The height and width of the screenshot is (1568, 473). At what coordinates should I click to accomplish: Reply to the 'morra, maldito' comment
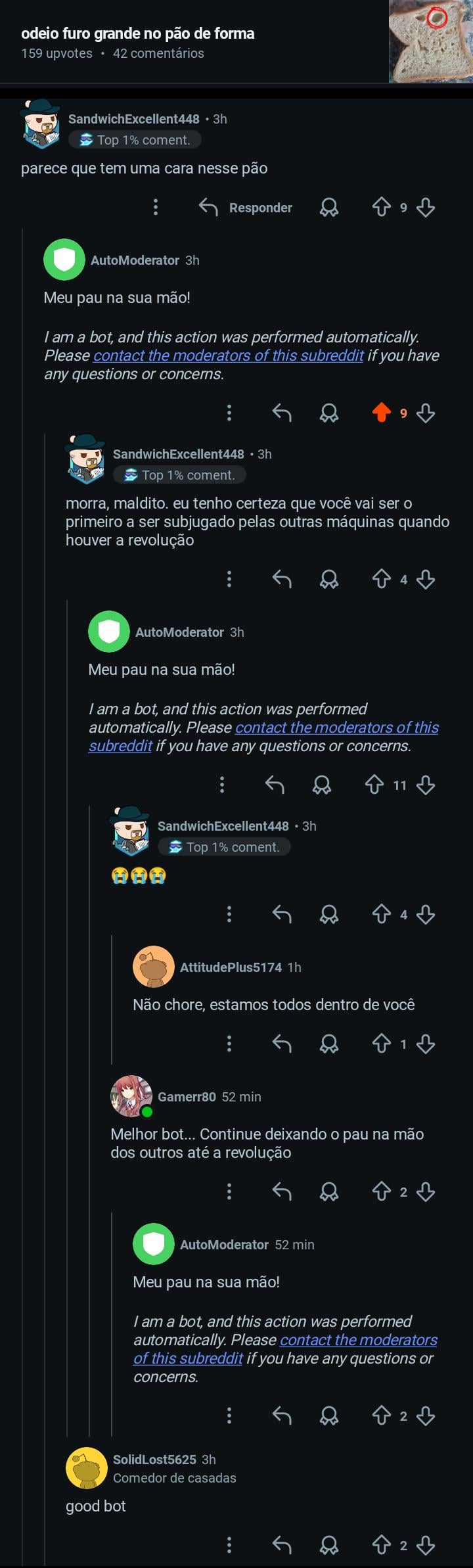[282, 579]
